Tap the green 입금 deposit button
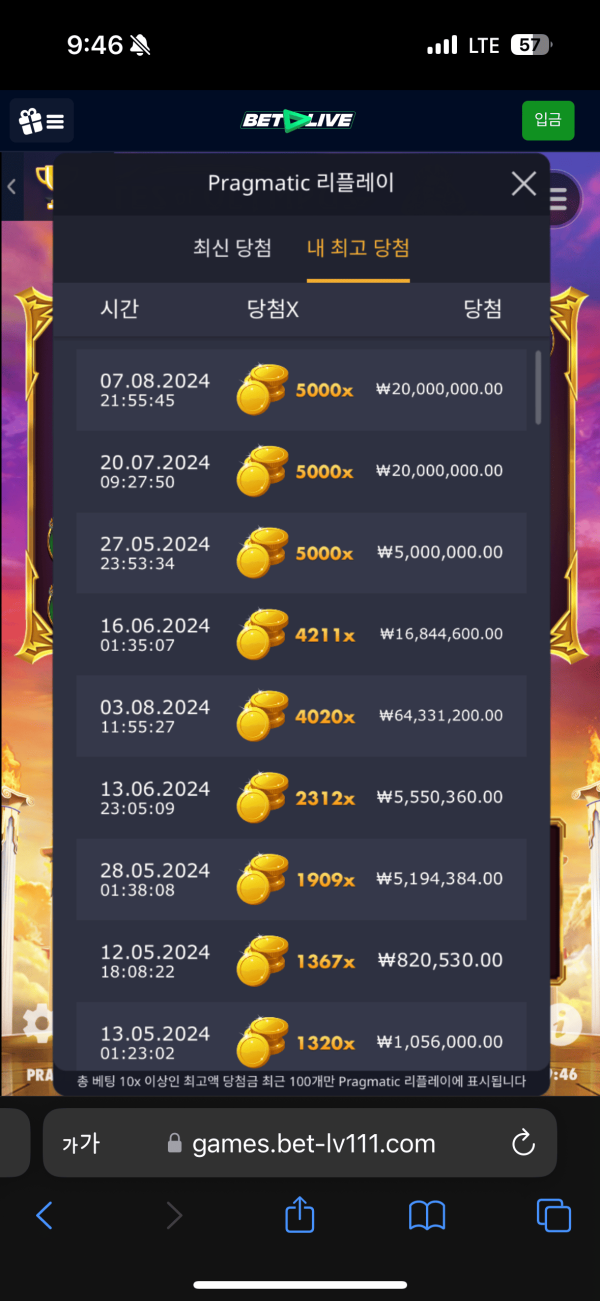Image resolution: width=600 pixels, height=1301 pixels. click(547, 120)
